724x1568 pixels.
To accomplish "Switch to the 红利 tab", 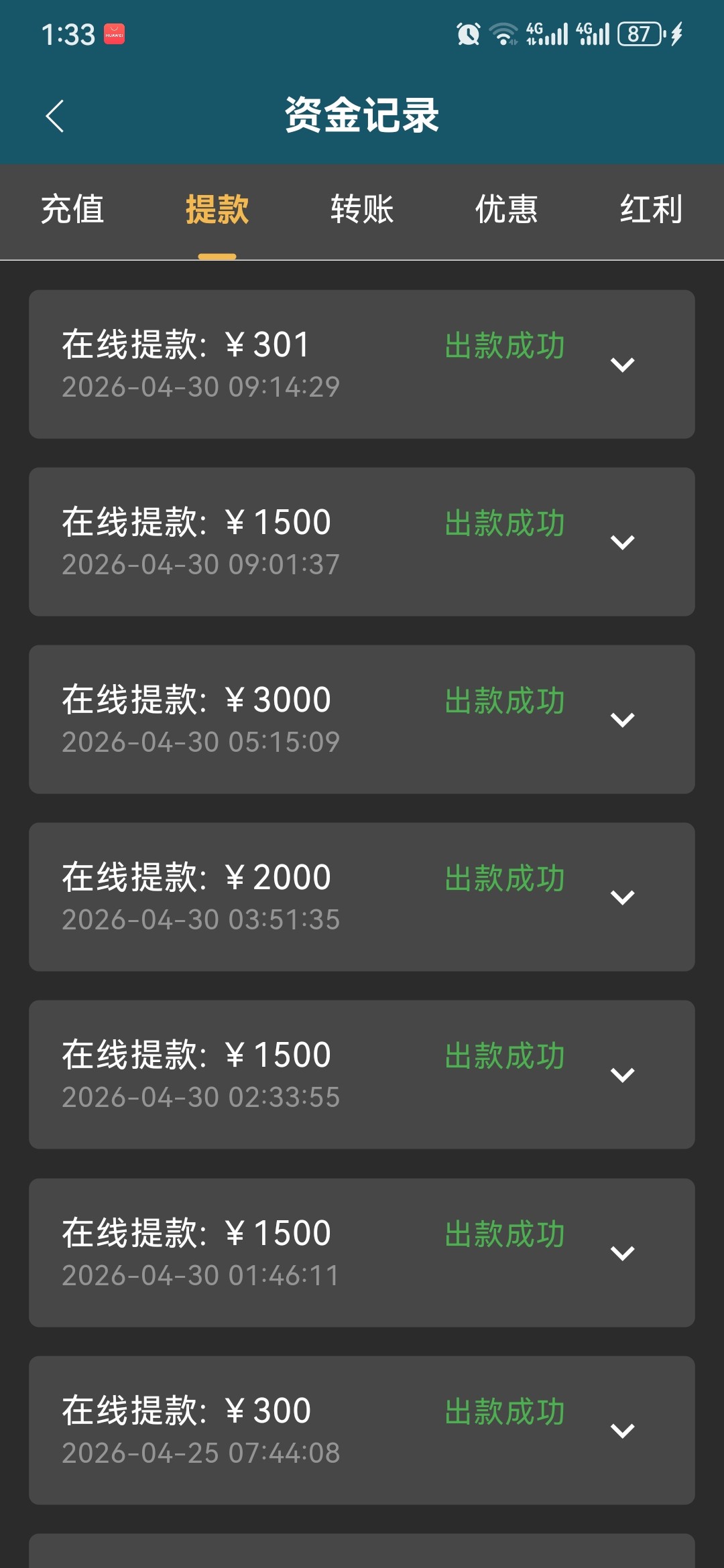I will click(x=650, y=210).
